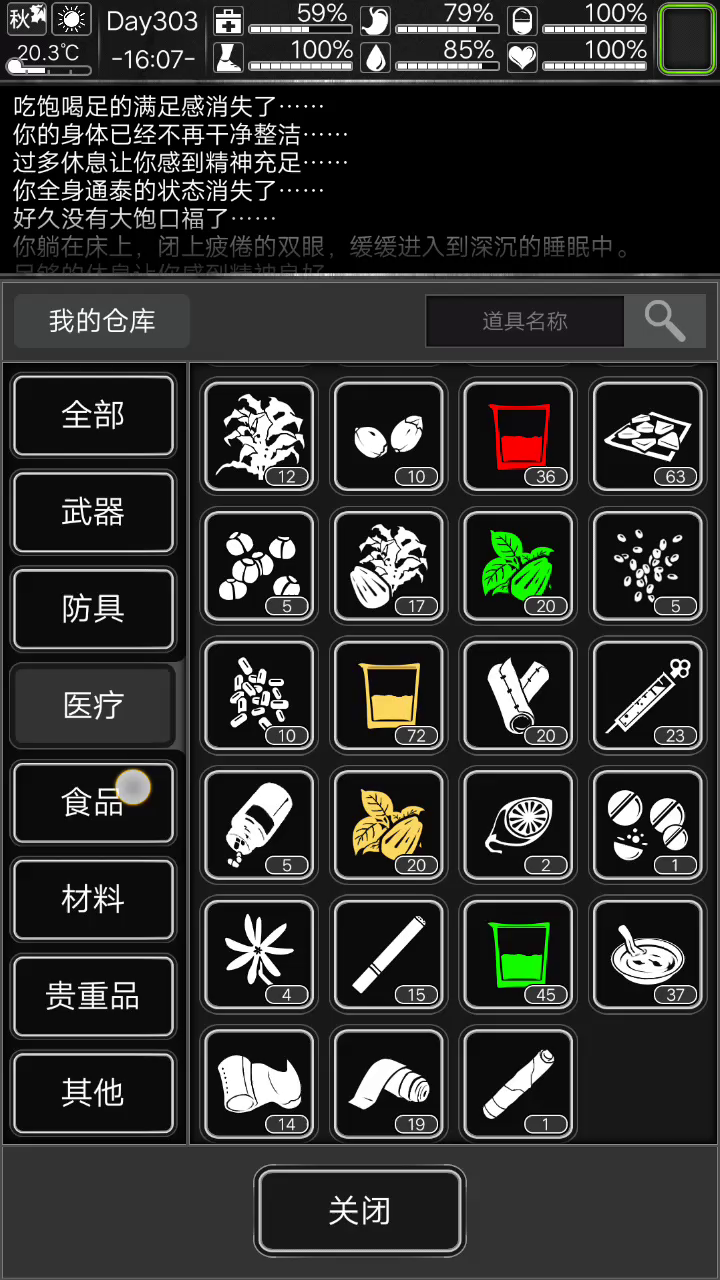Tap the magnifier search icon

tap(664, 321)
